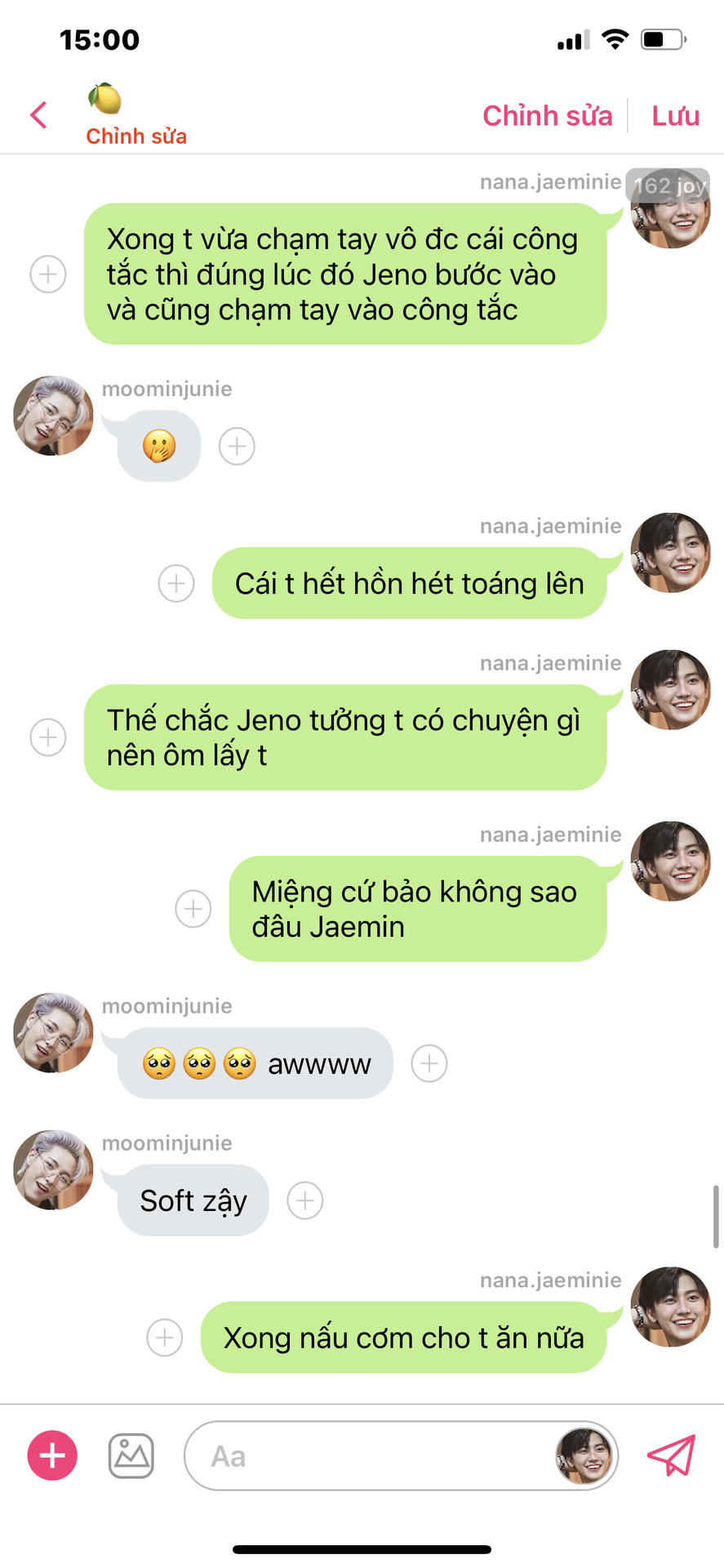
Task: Tap plus next to the hand-over-mouth emoji message
Action: tap(237, 447)
